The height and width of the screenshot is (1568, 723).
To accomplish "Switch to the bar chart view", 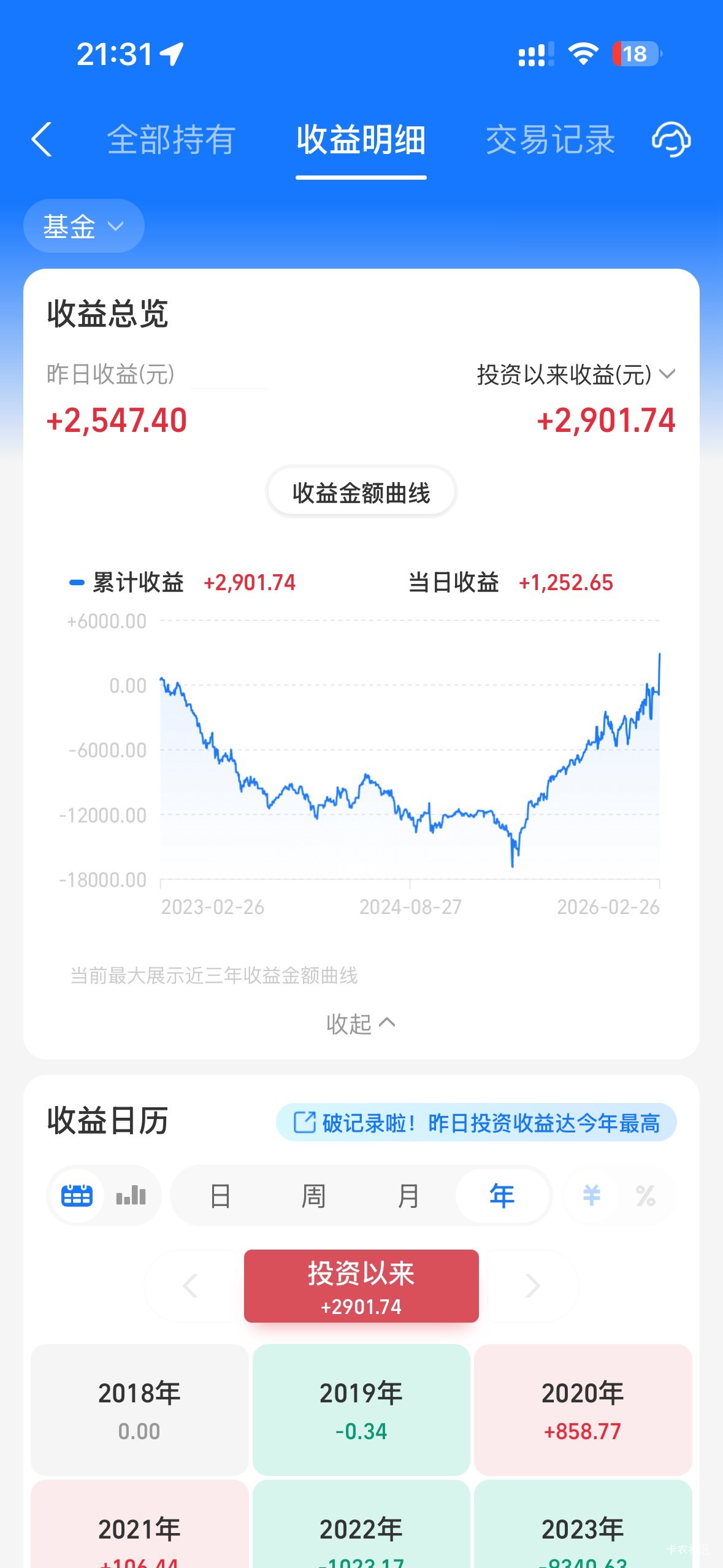I will (131, 1196).
